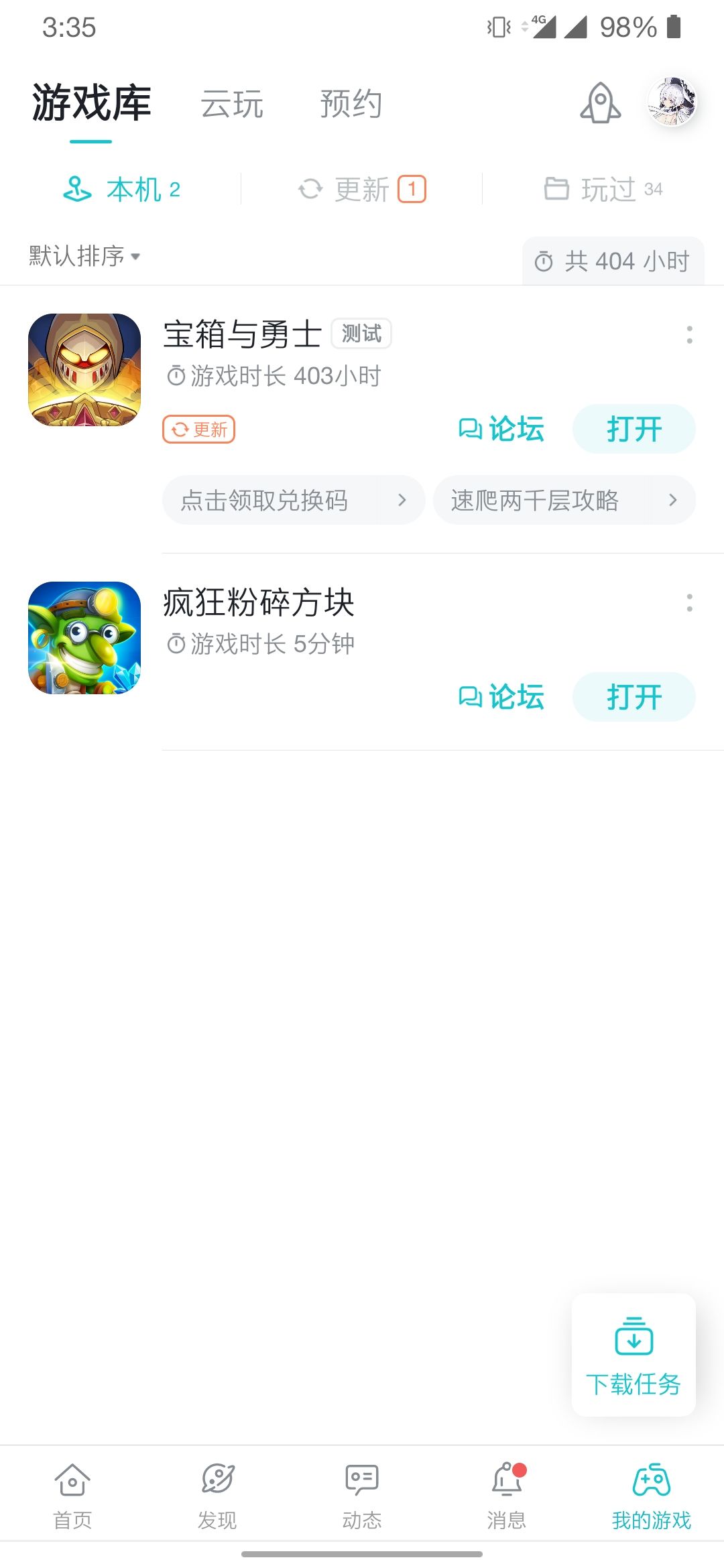
Task: Select the 玩过 played games filter
Action: 602,189
